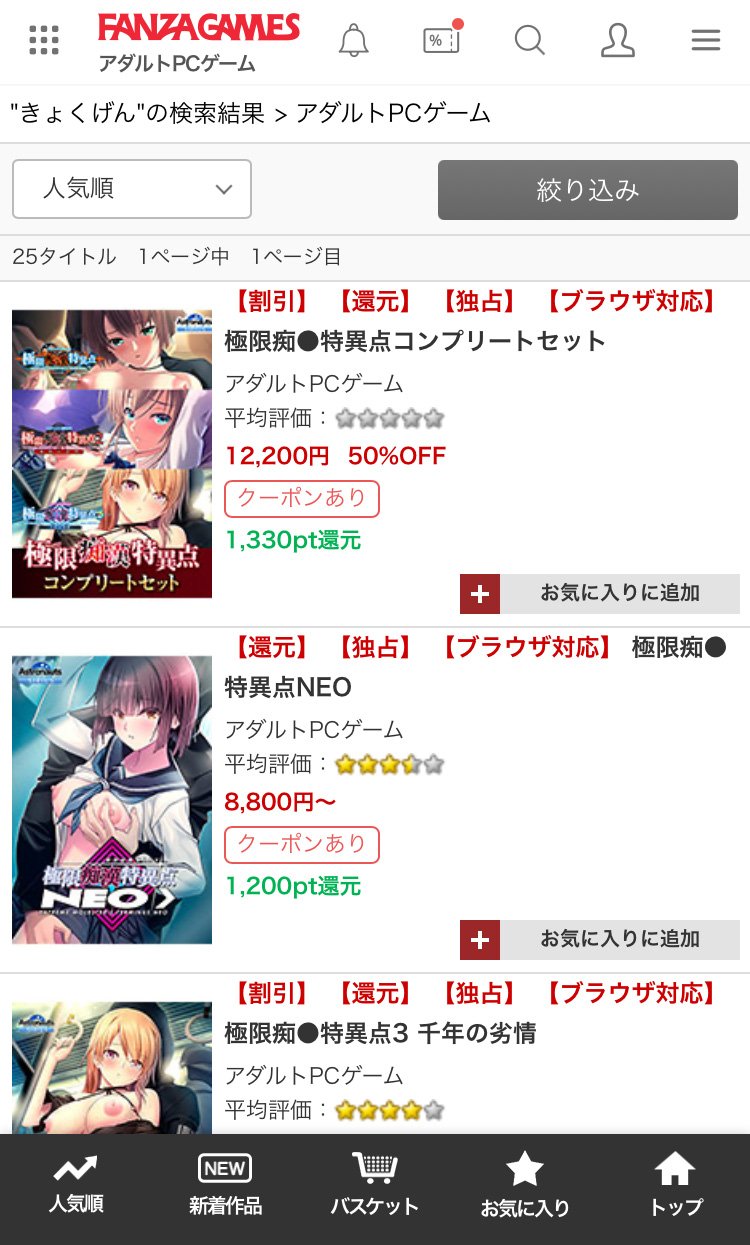Switch to the 新着作品 tab
This screenshot has height=1245, width=750.
point(225,1186)
